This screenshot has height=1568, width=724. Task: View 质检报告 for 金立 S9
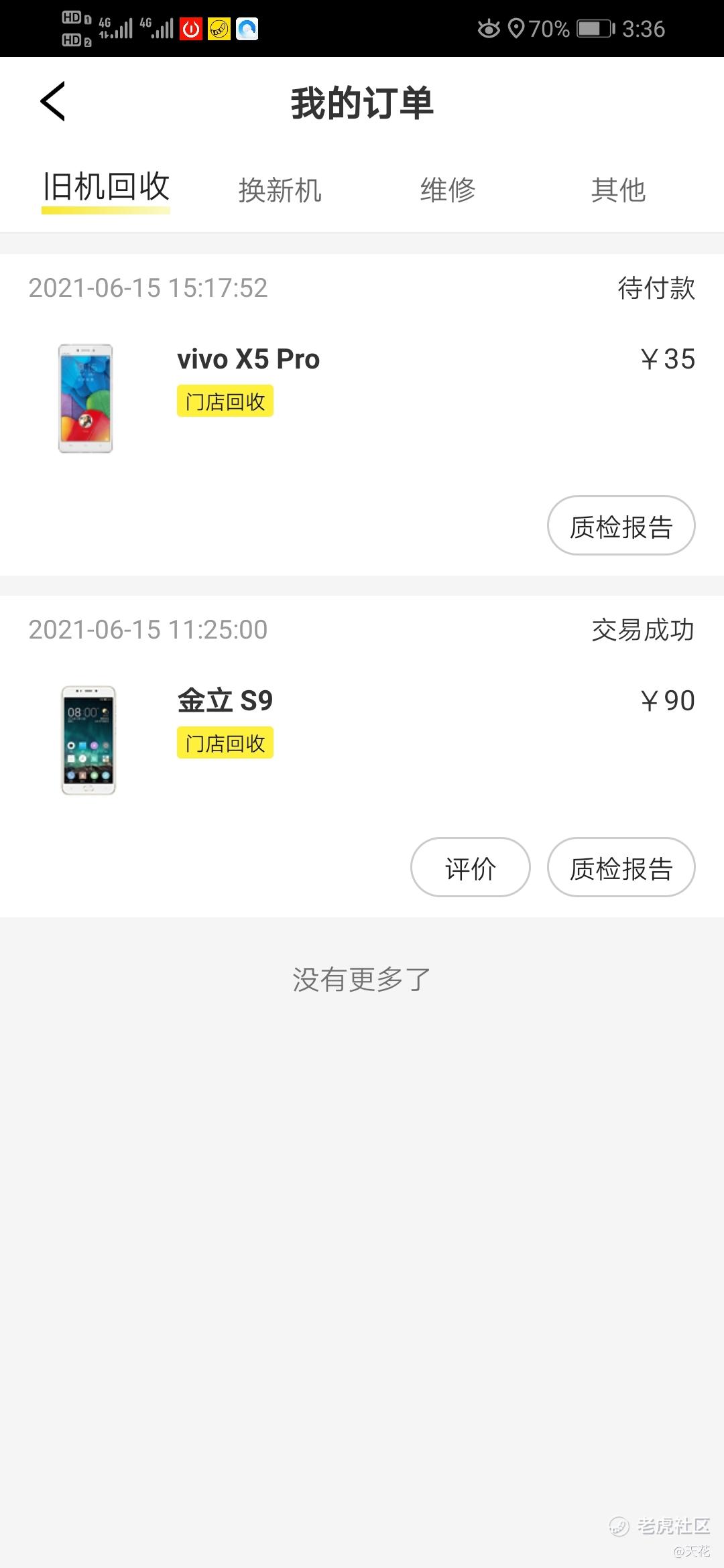click(621, 868)
